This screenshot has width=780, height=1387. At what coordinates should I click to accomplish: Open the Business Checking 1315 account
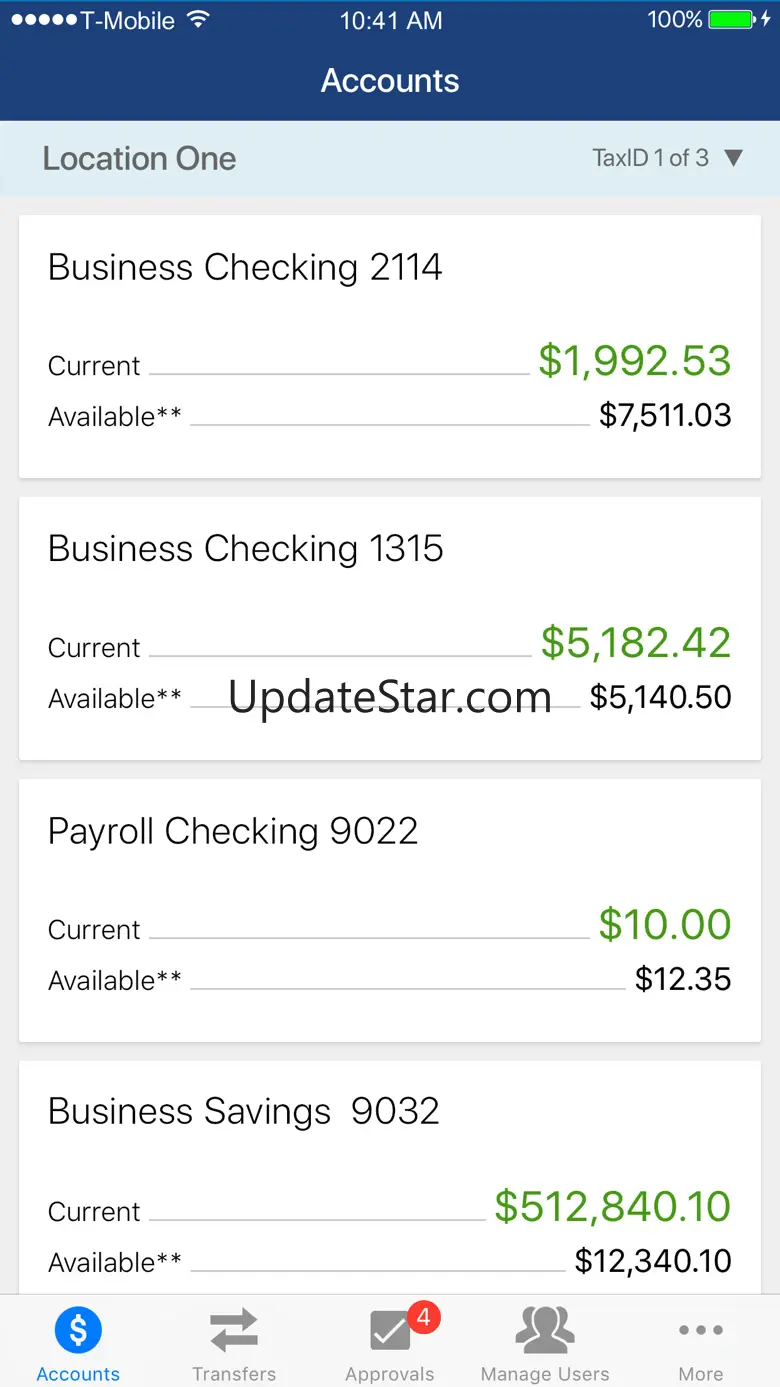pyautogui.click(x=390, y=628)
